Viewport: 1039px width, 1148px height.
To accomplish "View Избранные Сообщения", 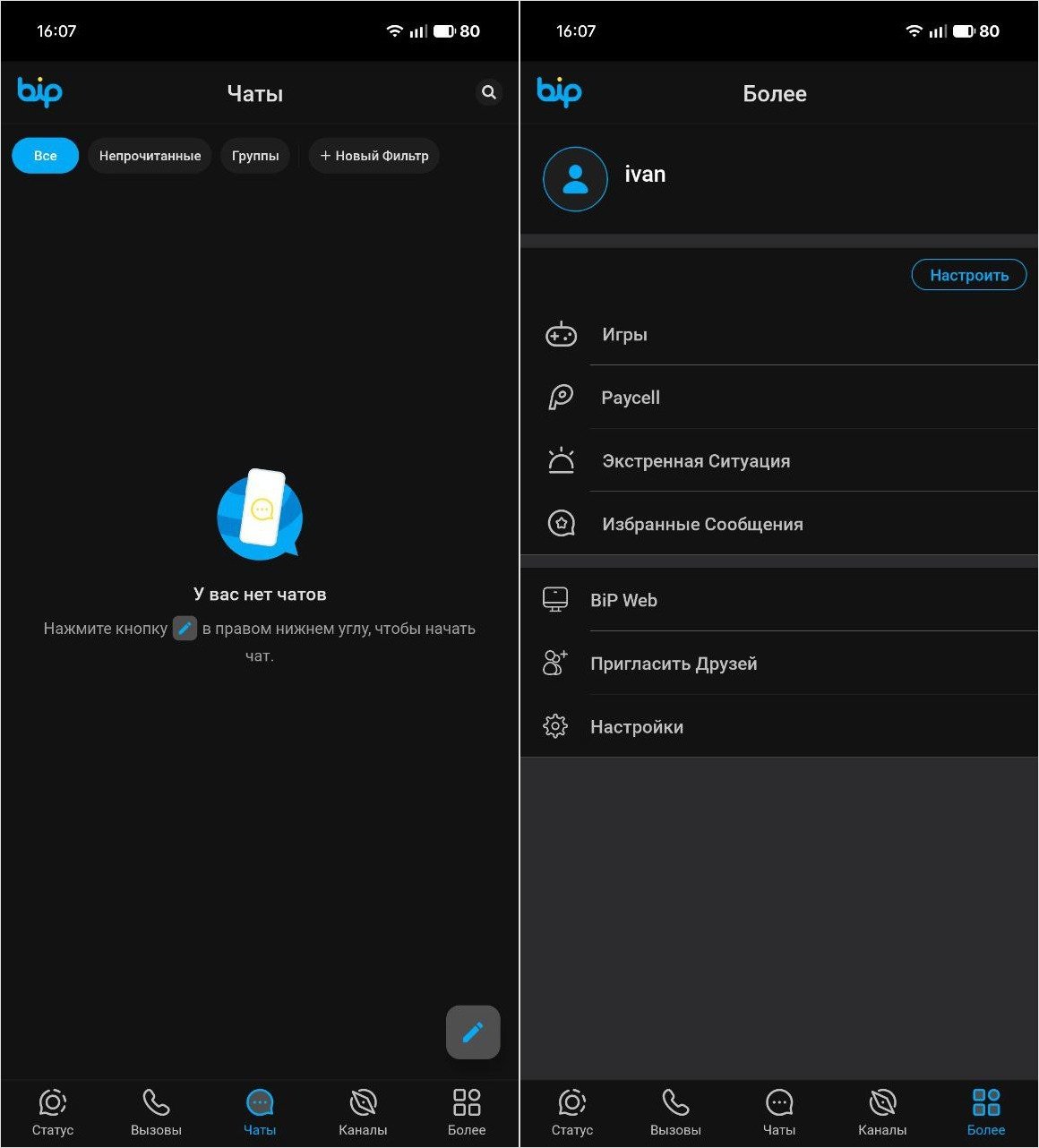I will click(701, 524).
